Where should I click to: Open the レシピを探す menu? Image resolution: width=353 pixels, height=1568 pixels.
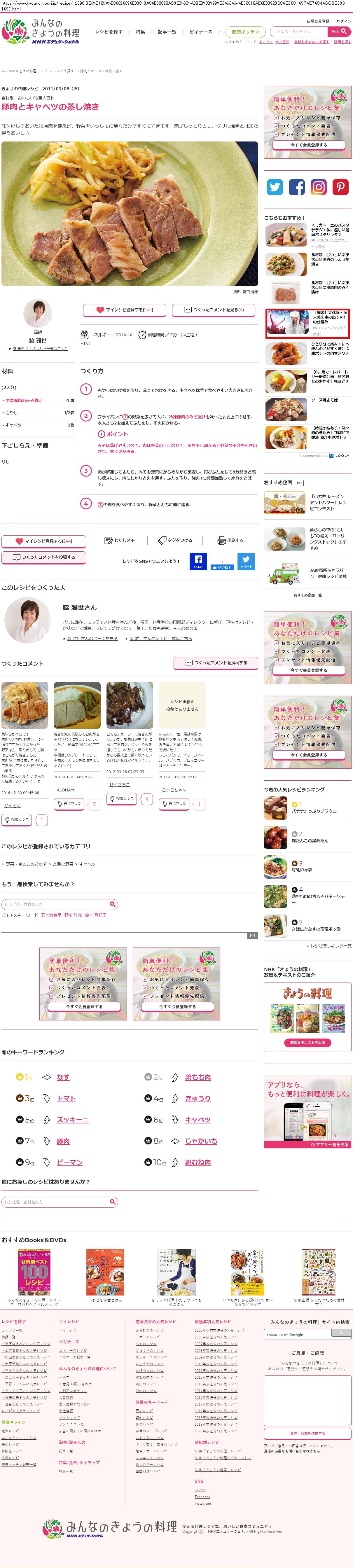click(x=109, y=32)
